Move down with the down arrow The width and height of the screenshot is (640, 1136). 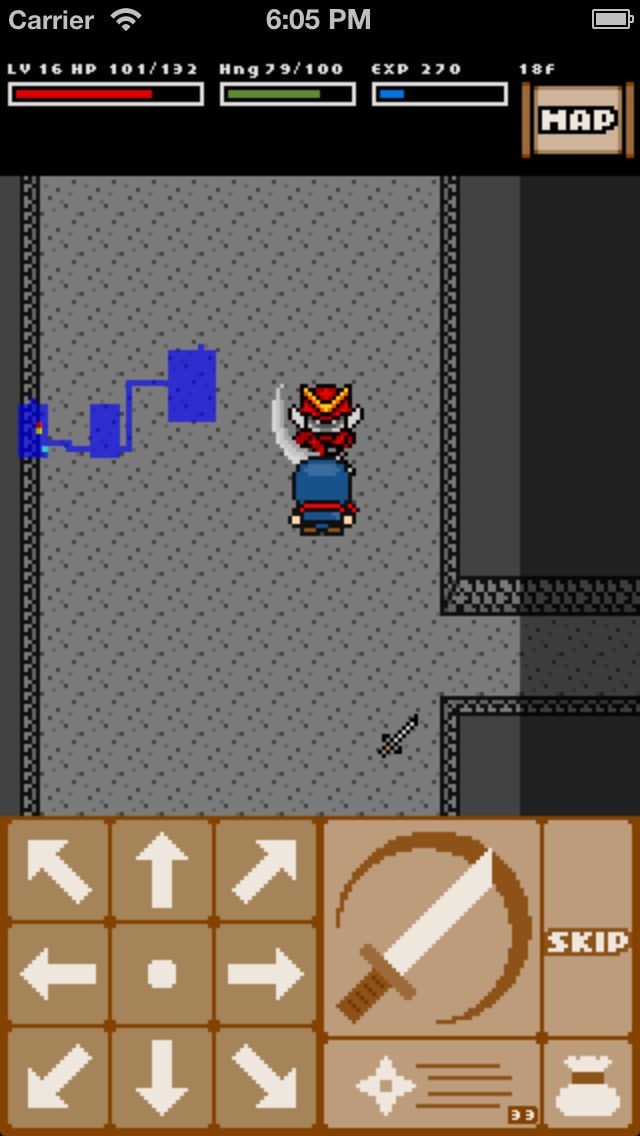tap(162, 1077)
